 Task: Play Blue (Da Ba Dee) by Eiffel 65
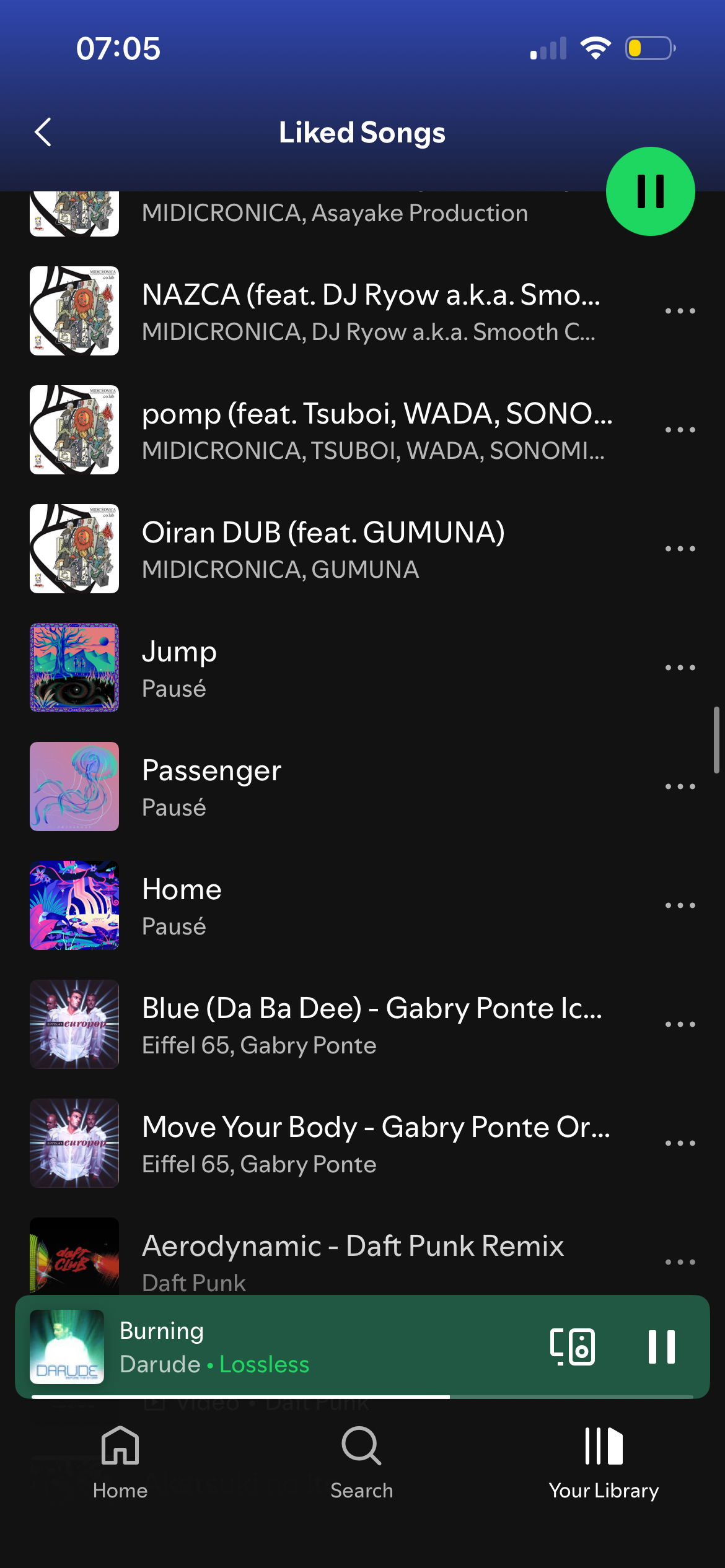[x=372, y=1024]
